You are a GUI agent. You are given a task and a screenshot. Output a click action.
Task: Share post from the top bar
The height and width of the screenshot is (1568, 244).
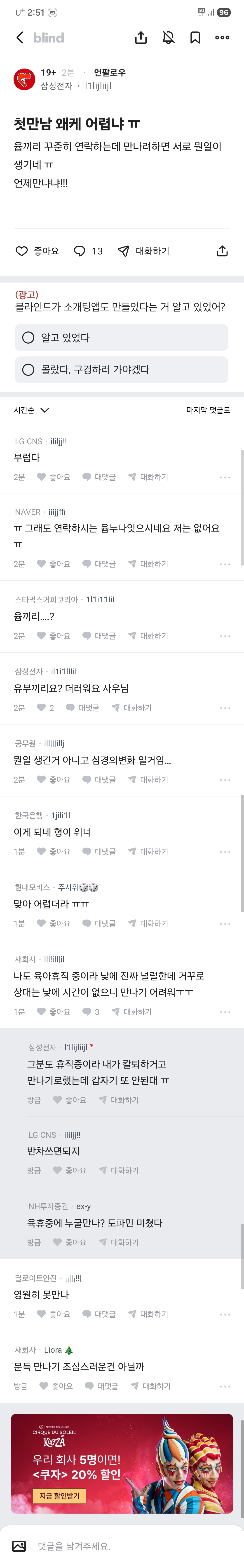[x=141, y=38]
